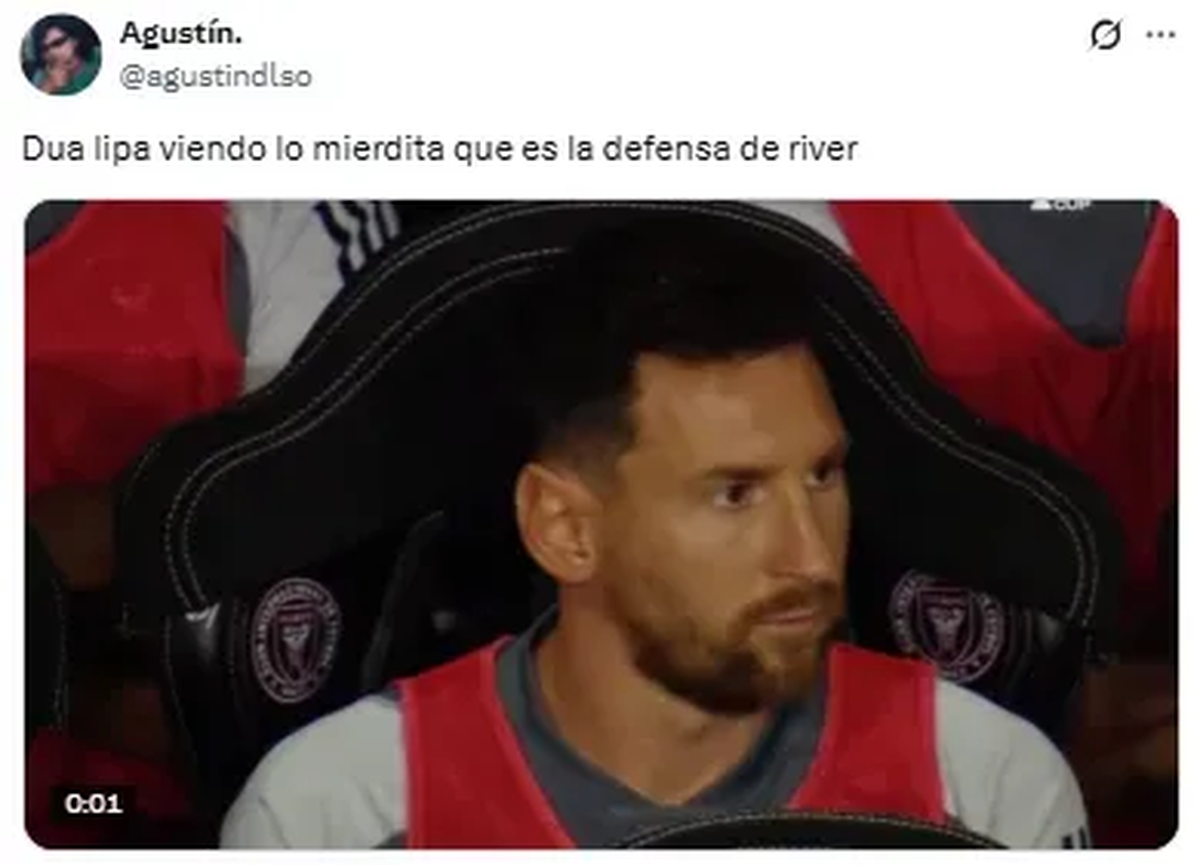Open the @agustindlso profile handle
This screenshot has width=1200, height=865.
click(x=215, y=77)
